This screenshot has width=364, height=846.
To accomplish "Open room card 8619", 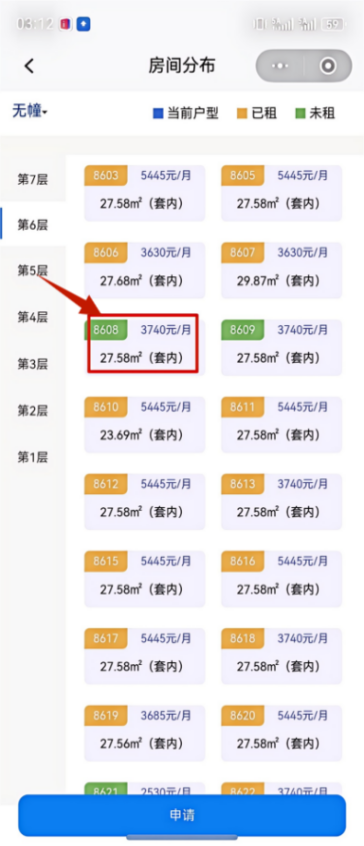I will click(x=145, y=733).
